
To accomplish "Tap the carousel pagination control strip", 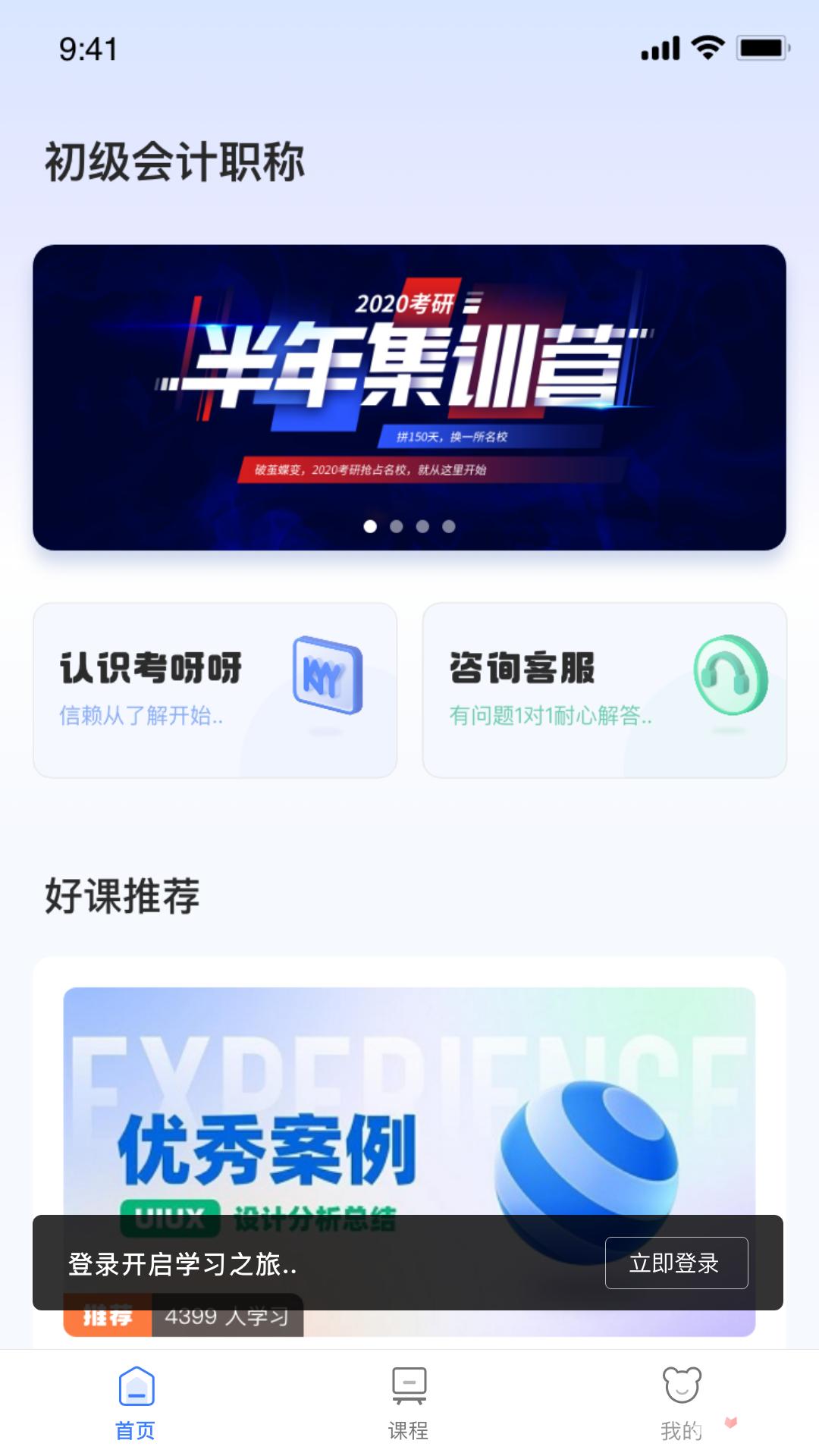I will 408,525.
